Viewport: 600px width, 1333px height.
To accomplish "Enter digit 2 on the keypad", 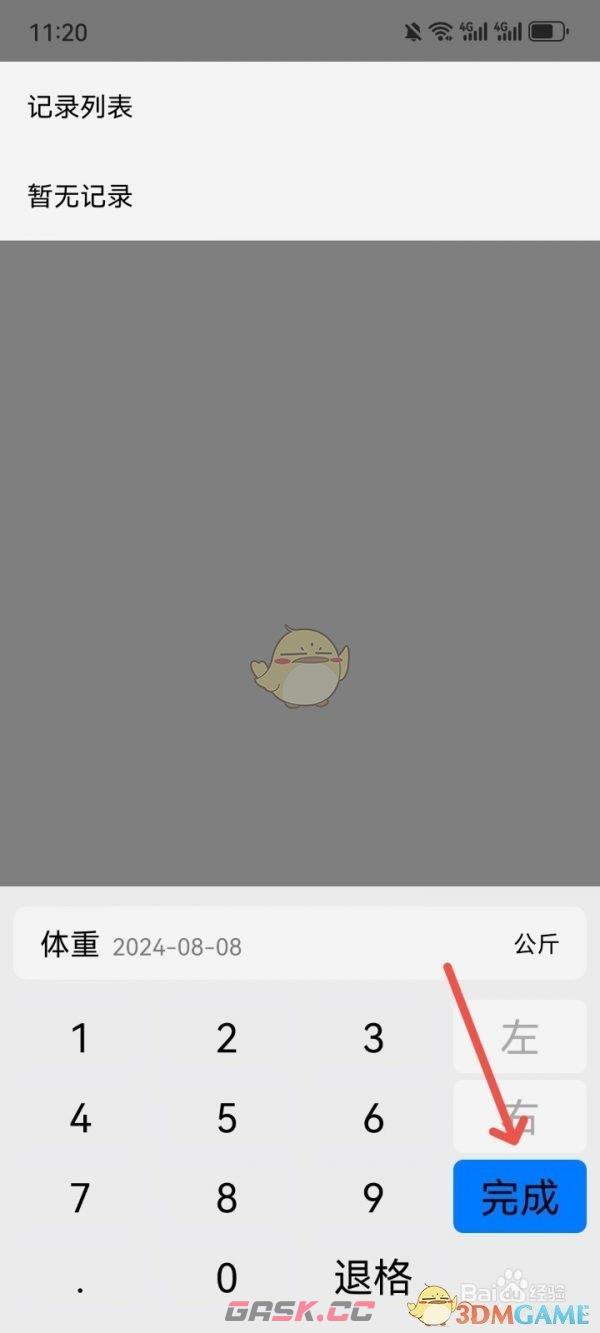I will pyautogui.click(x=227, y=1039).
